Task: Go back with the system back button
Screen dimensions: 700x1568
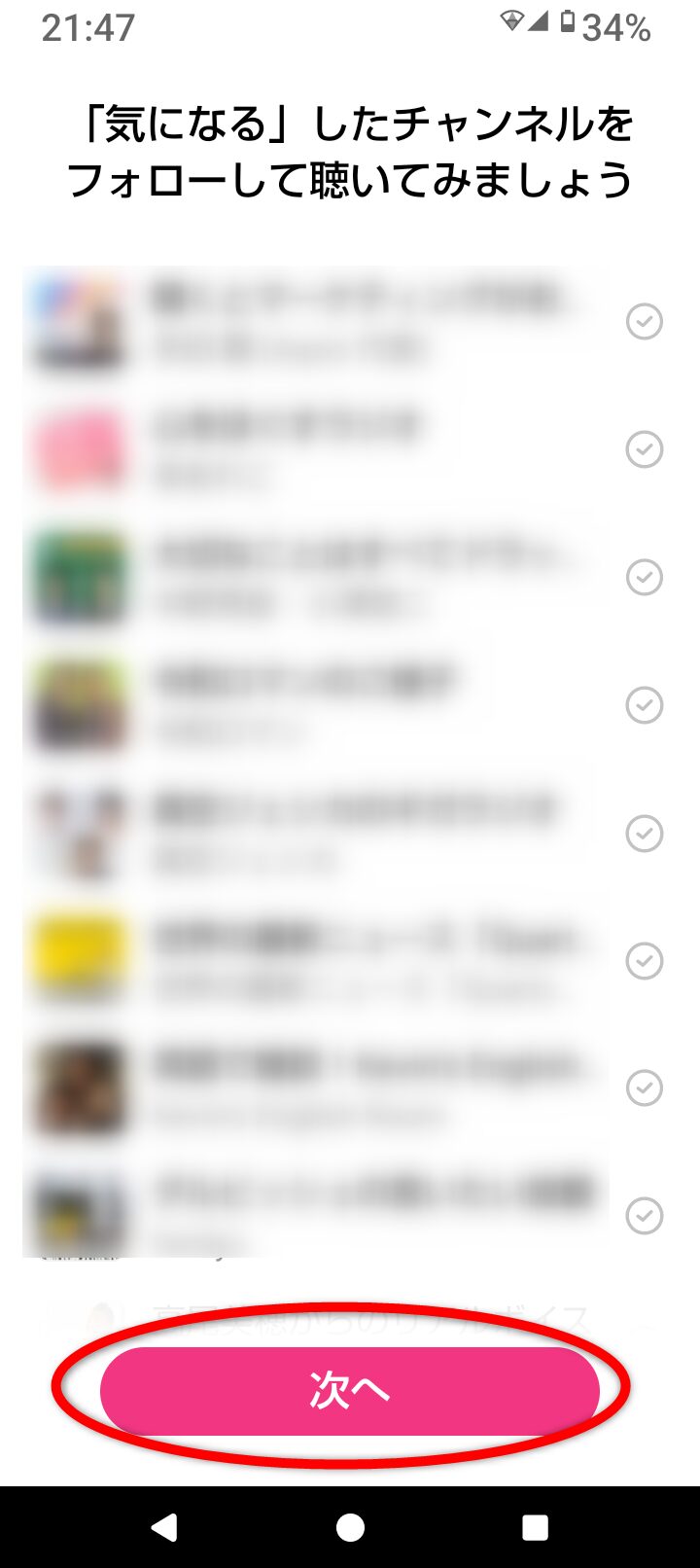Action: coord(165,1527)
